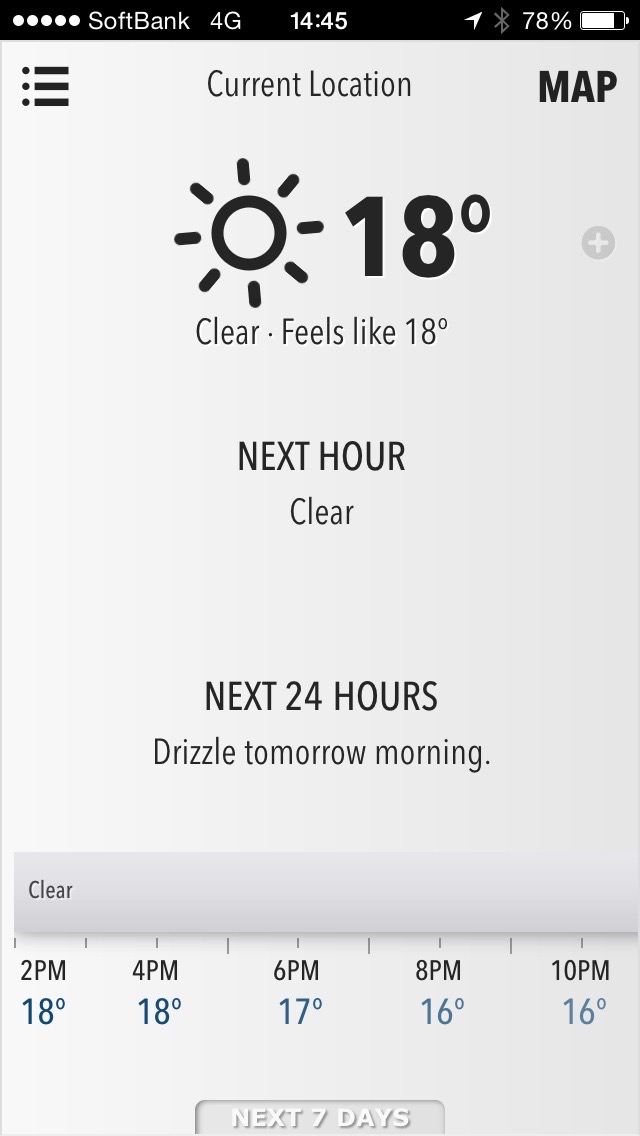
Task: Open the MAP view
Action: coord(577,87)
